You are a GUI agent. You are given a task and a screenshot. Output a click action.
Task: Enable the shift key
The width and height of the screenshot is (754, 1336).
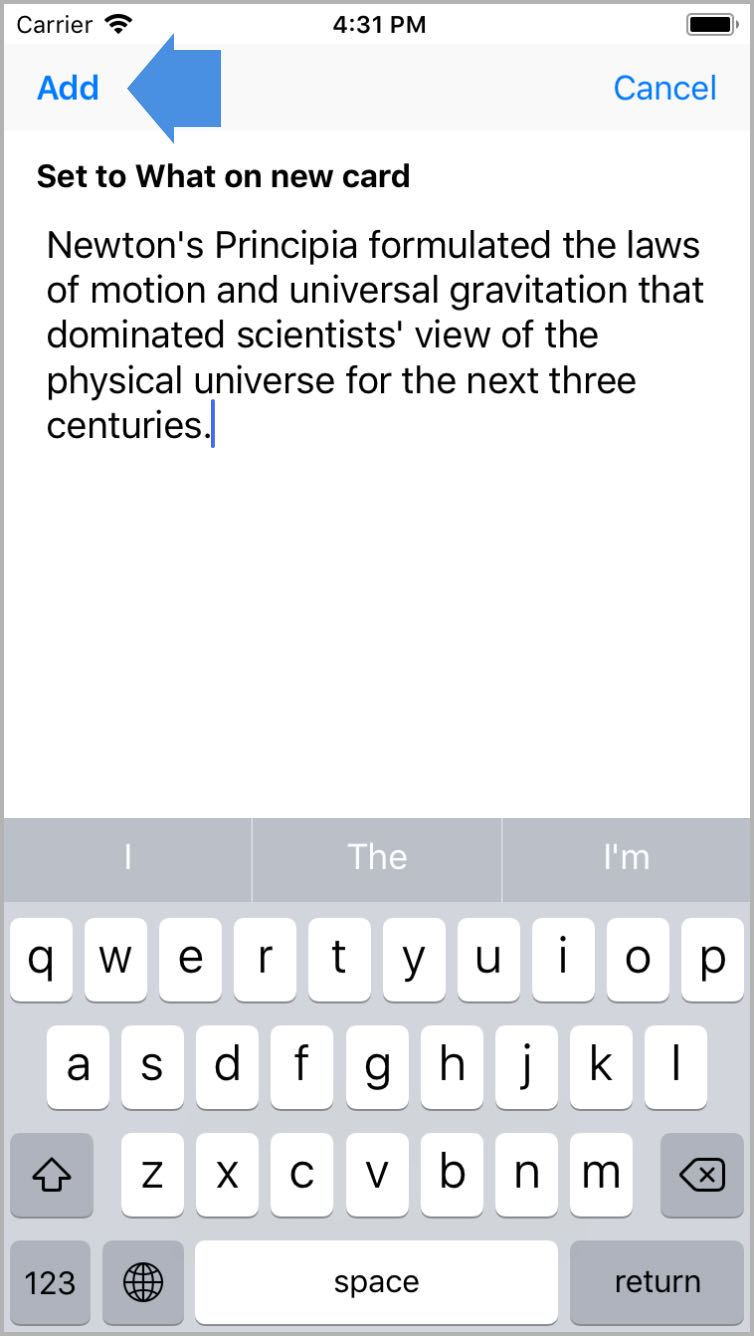click(x=52, y=1174)
